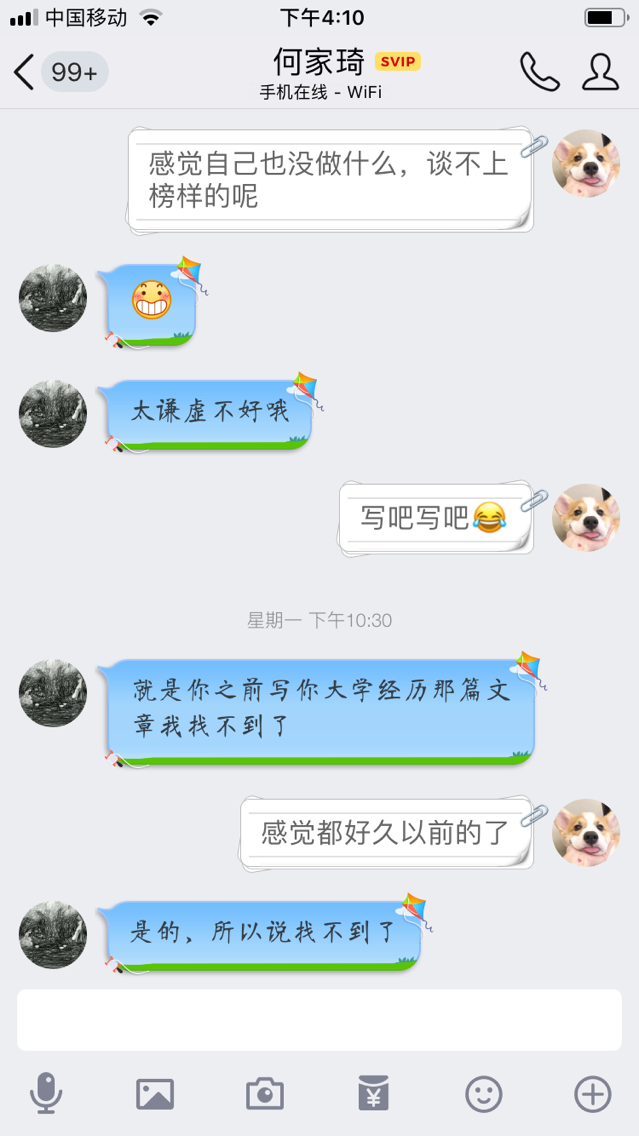Open 何家琦's profile details
This screenshot has height=1136, width=639.
pyautogui.click(x=600, y=72)
